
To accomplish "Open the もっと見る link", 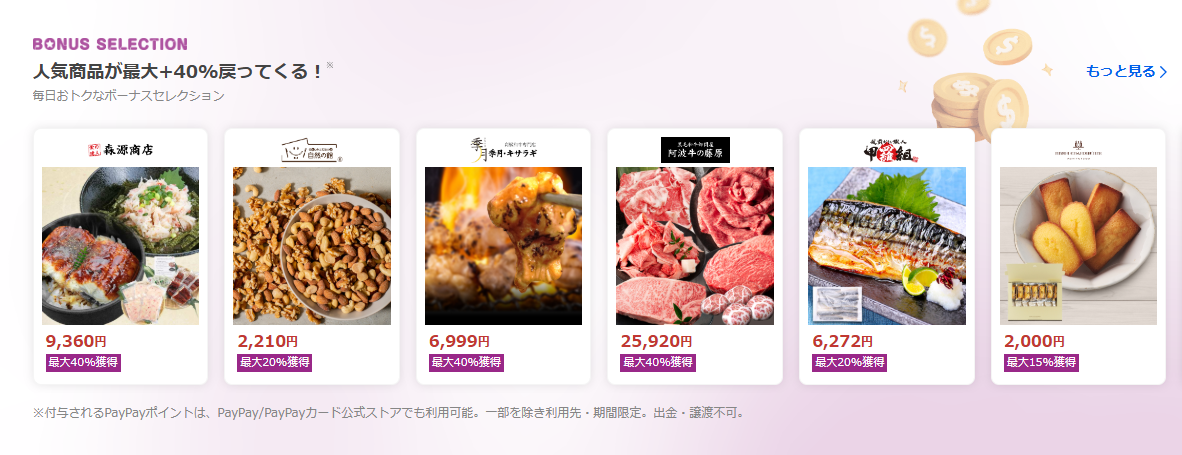I will 1125,71.
